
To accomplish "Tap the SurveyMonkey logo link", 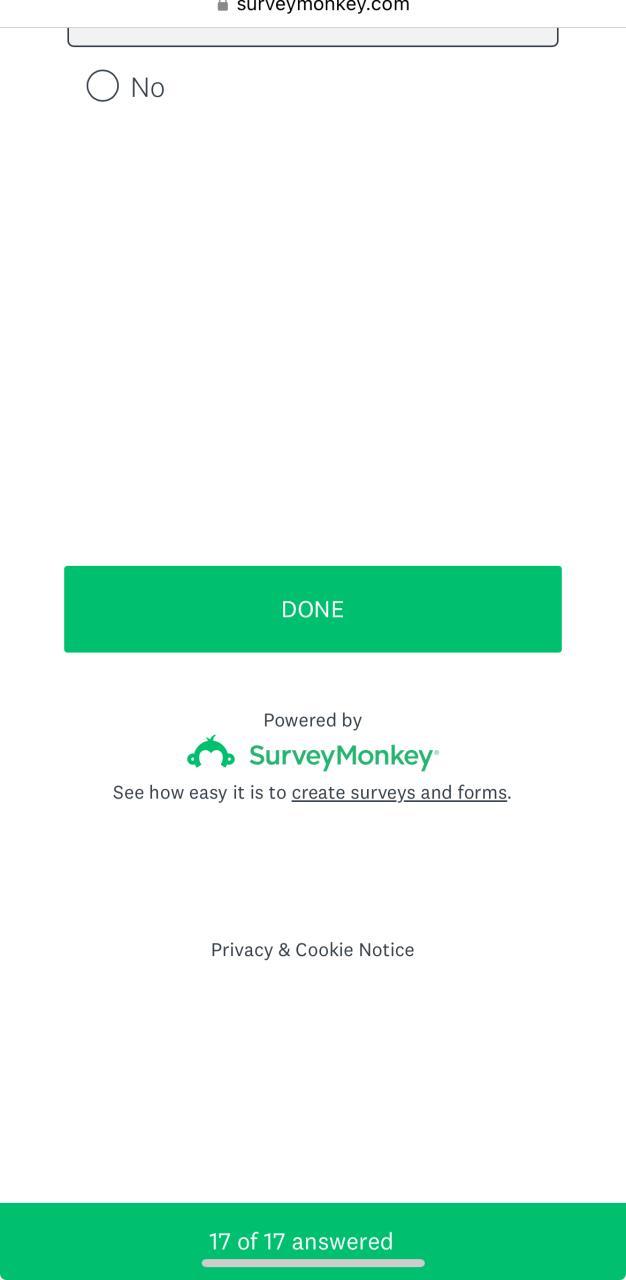I will coord(312,754).
